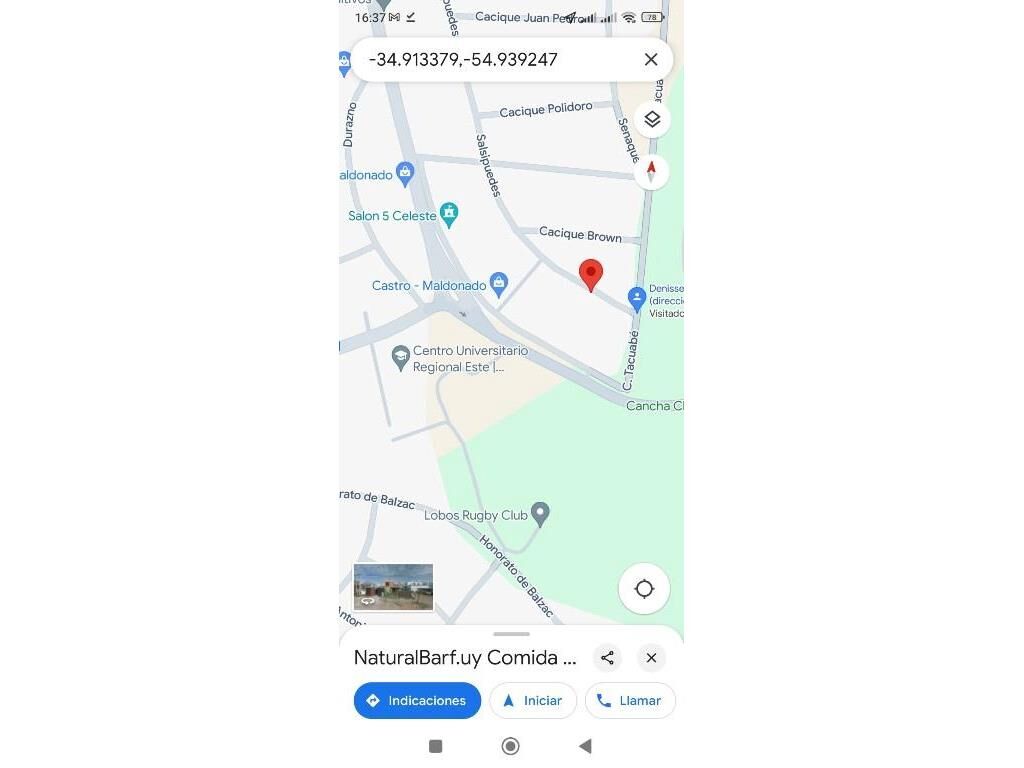Open Centro Universitario Regional Este marker
This screenshot has height=768, width=1024.
(401, 357)
